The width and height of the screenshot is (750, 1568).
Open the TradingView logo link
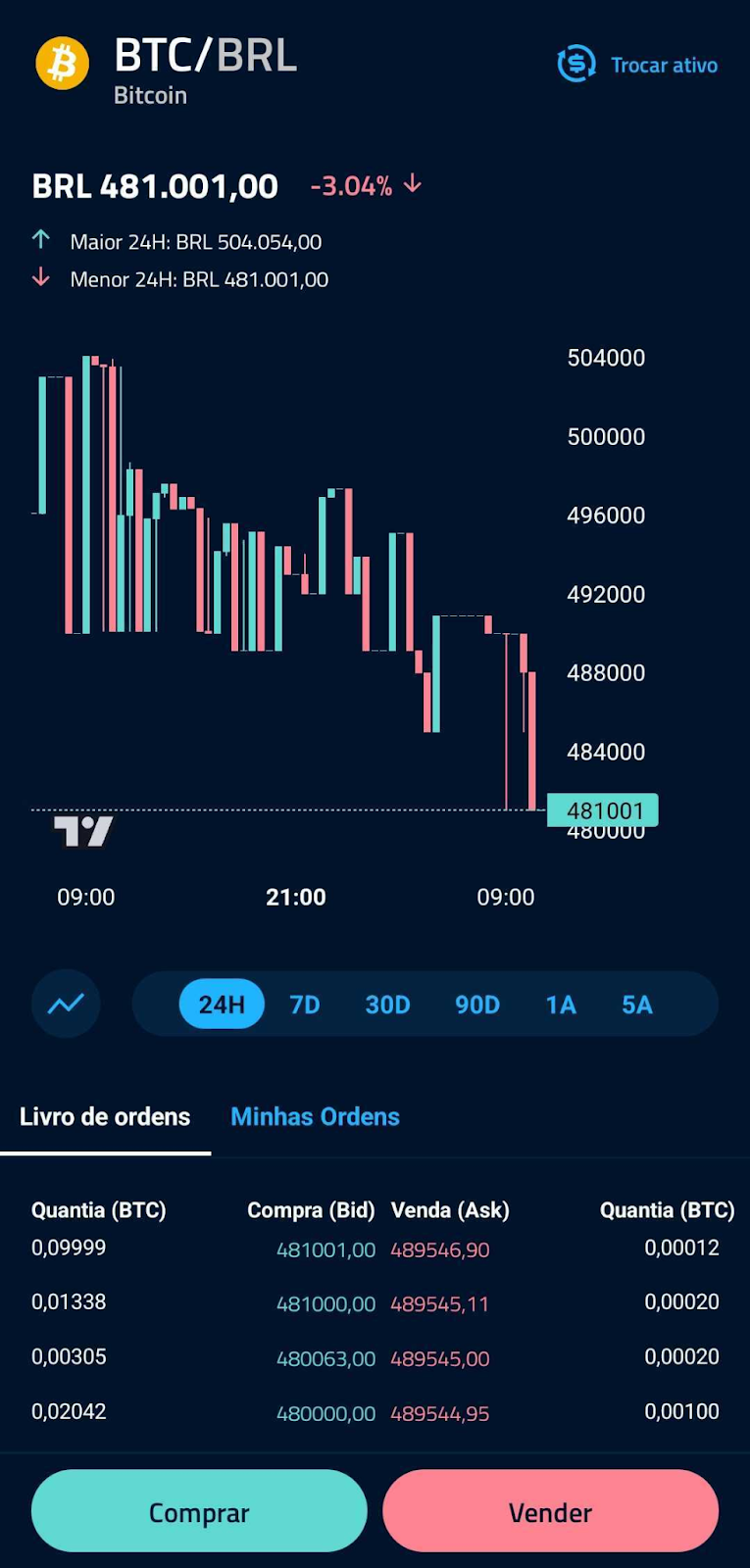point(83,830)
